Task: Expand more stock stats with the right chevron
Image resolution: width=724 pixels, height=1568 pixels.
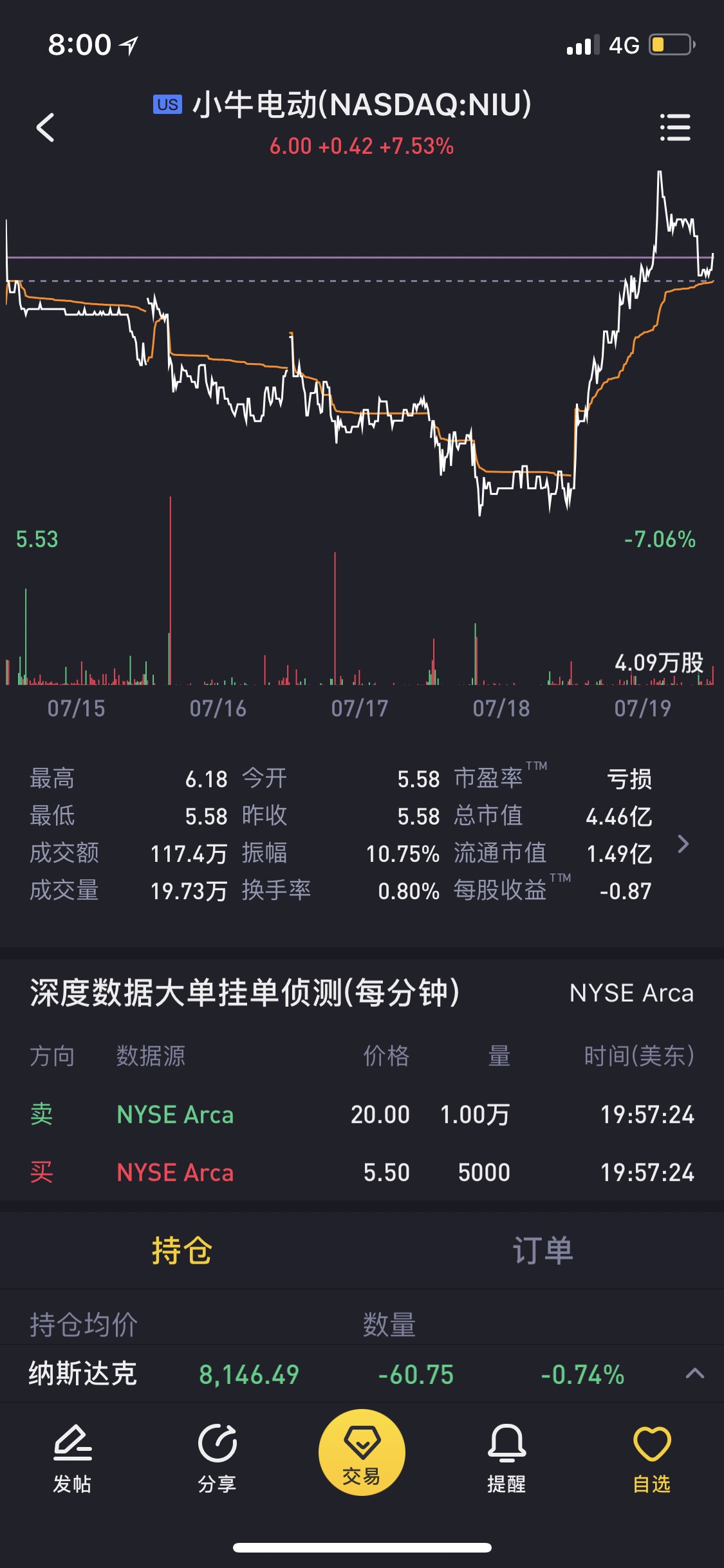Action: point(683,844)
